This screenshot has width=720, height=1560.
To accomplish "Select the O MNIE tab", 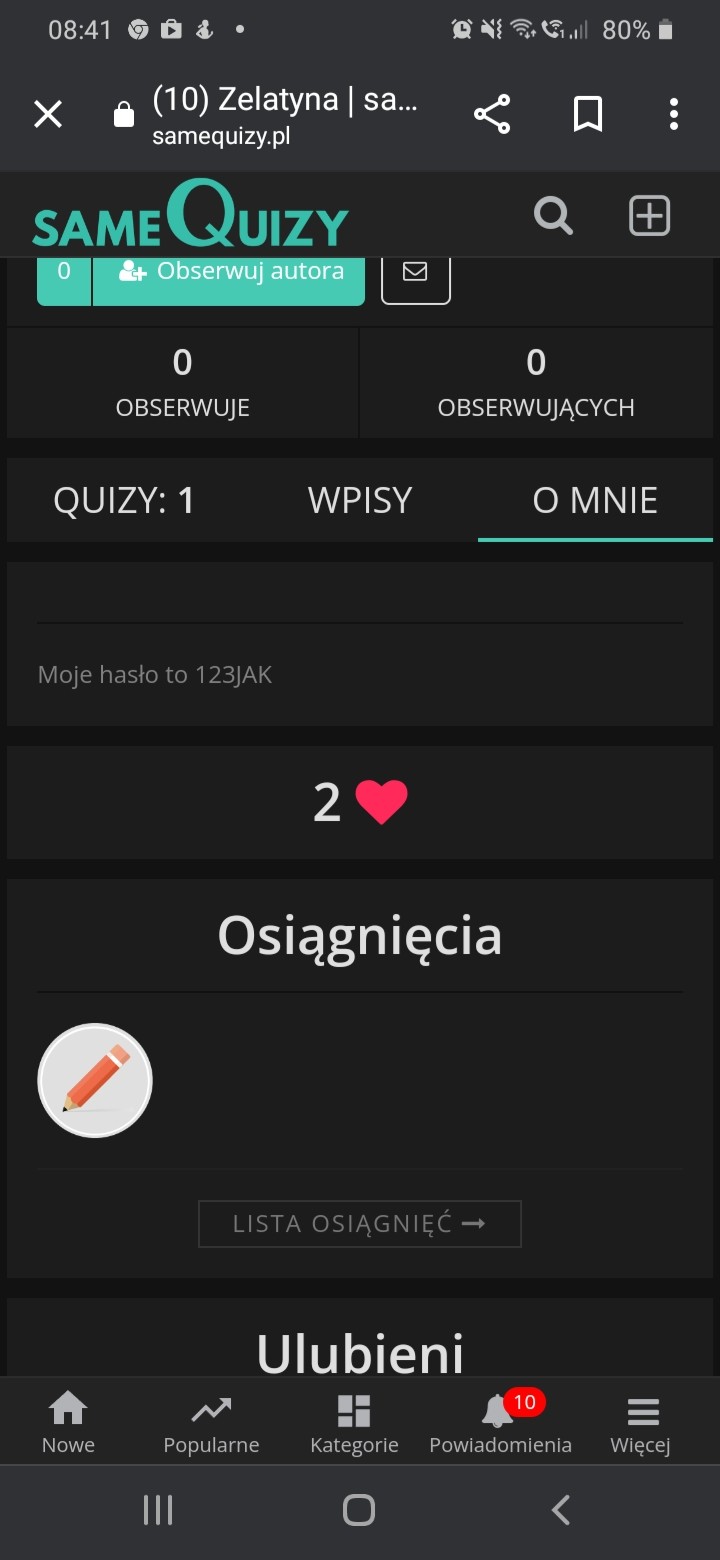I will point(595,500).
